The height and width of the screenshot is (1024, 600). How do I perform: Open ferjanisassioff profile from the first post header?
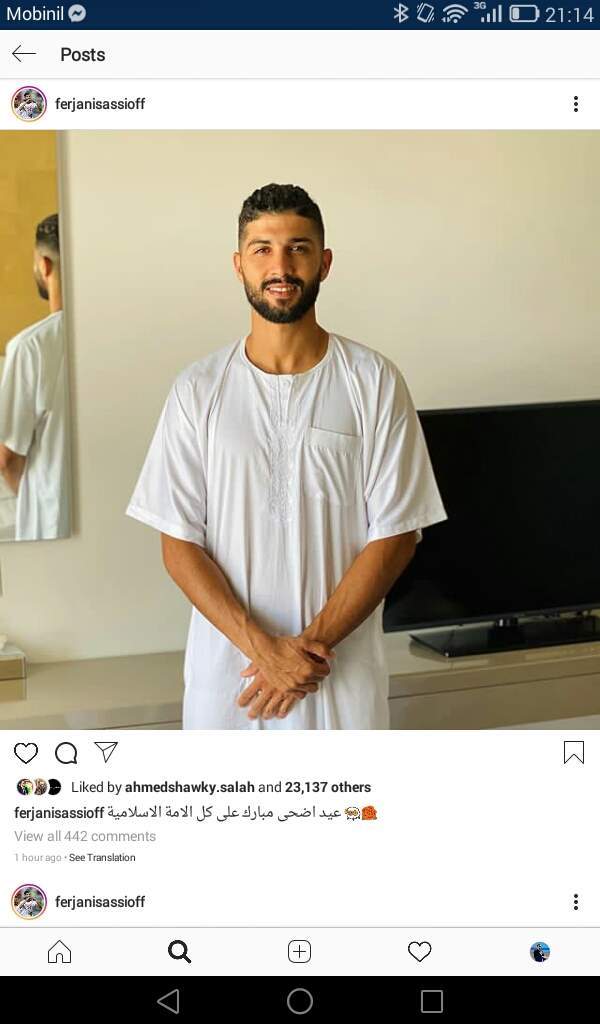pyautogui.click(x=100, y=104)
